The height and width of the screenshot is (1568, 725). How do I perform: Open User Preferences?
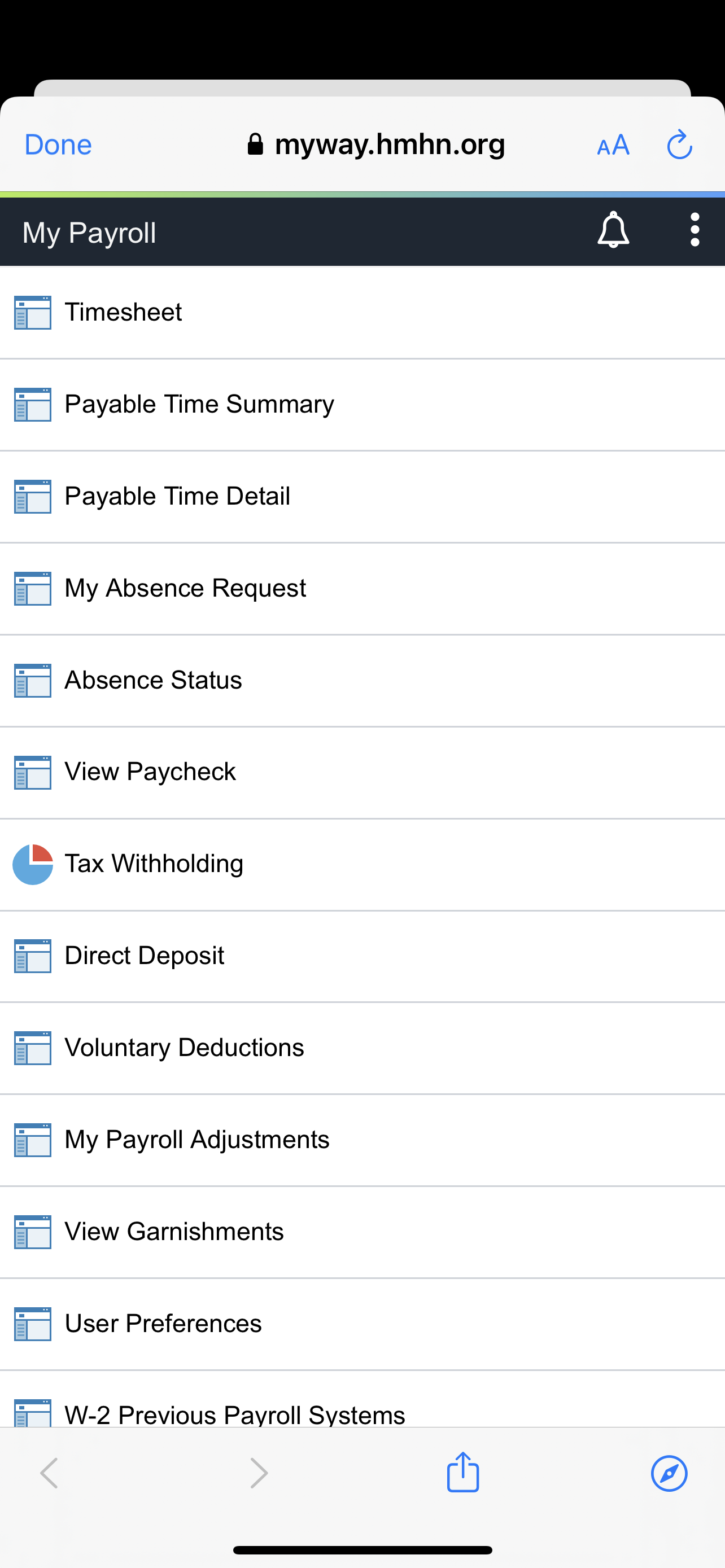pyautogui.click(x=362, y=1324)
